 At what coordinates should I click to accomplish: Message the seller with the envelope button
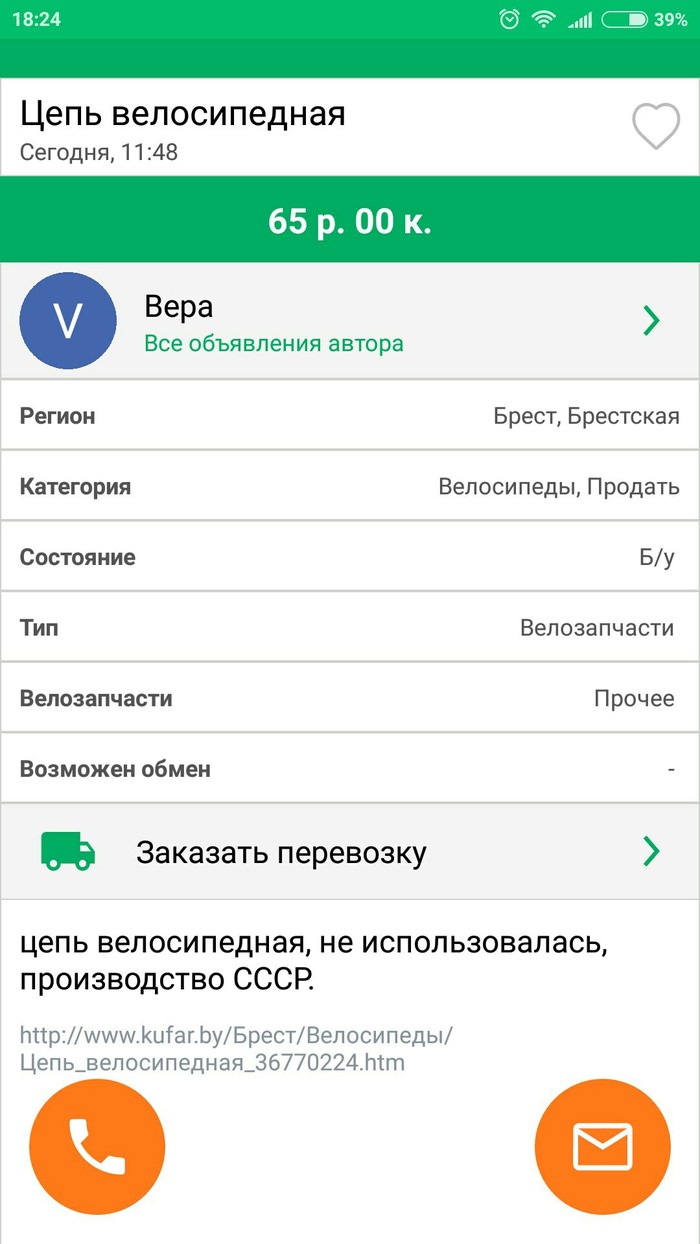coord(602,1146)
